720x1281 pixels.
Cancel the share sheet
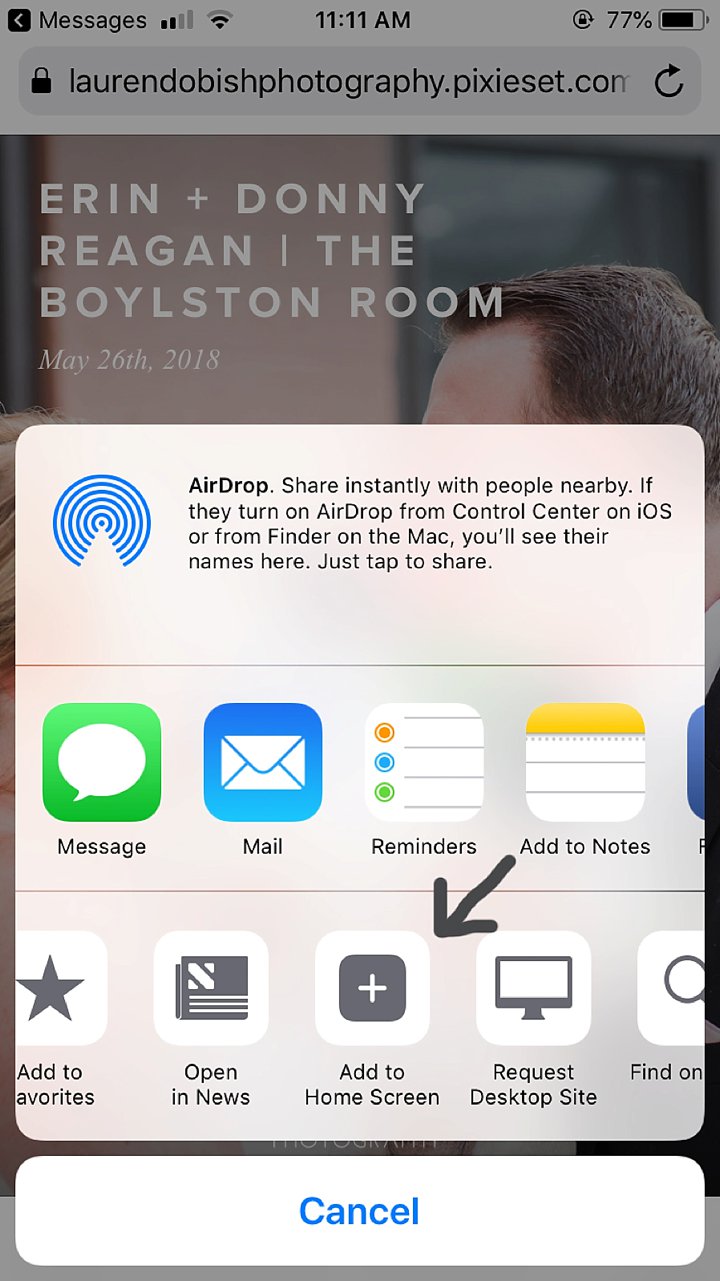[x=359, y=1211]
